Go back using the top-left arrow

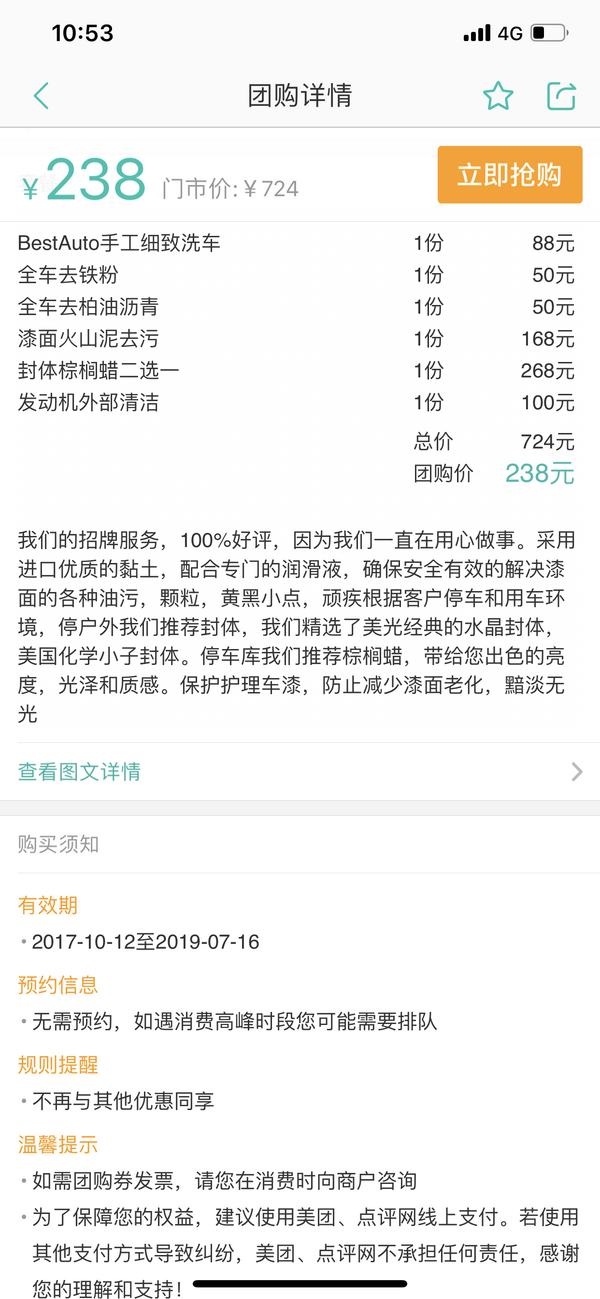[x=41, y=96]
